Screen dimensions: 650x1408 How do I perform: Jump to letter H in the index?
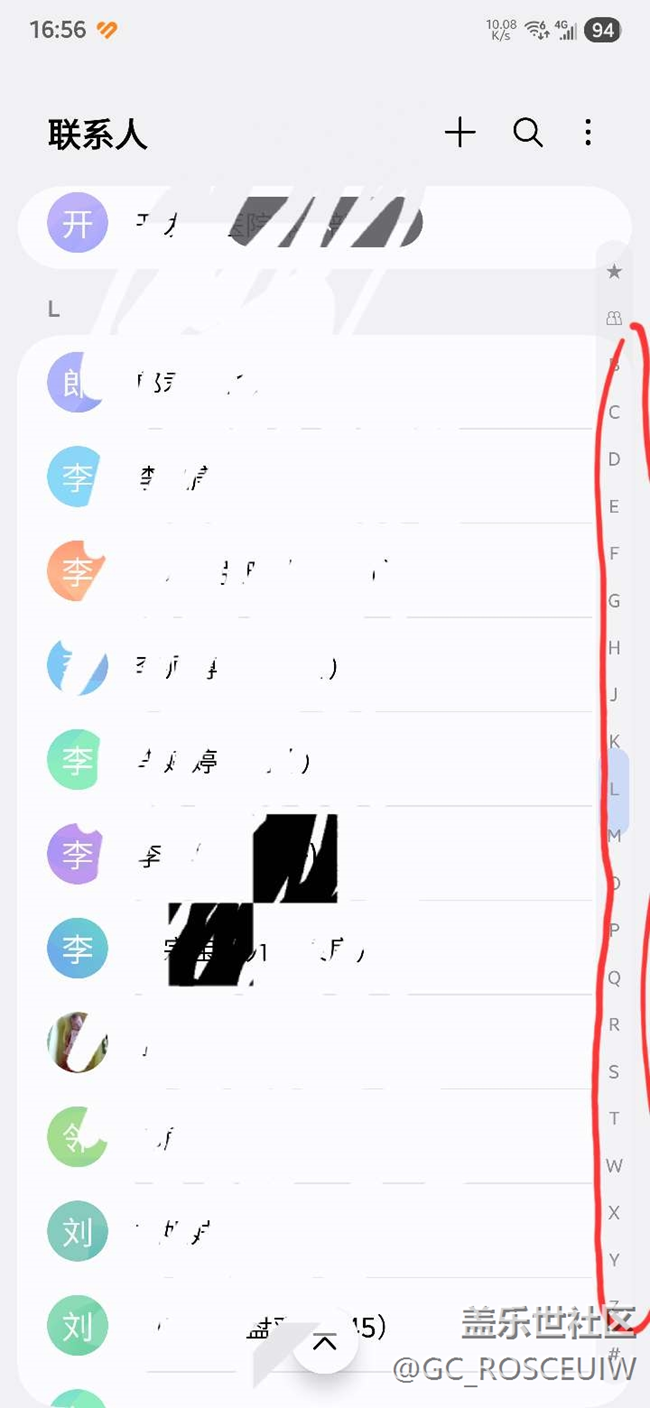pyautogui.click(x=614, y=648)
